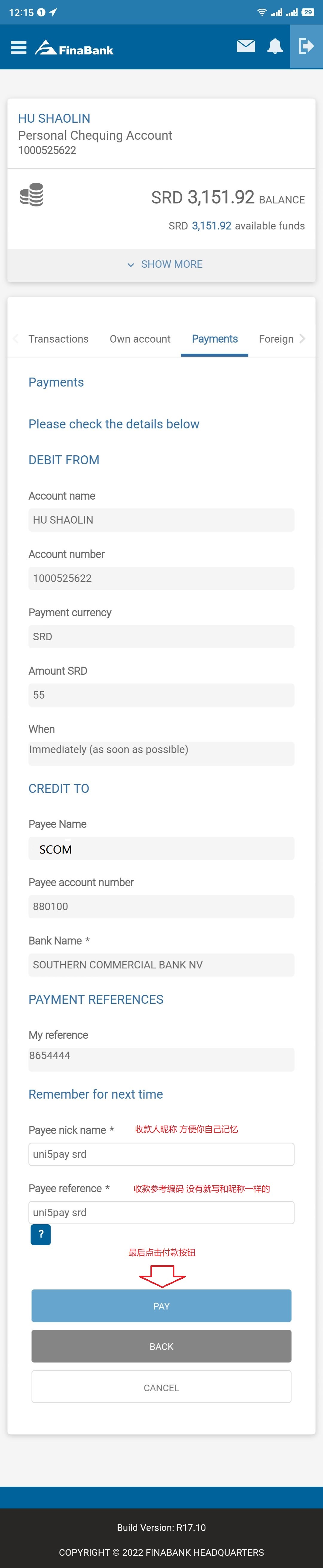Viewport: 323px width, 1568px height.
Task: Edit the Payee nick name field
Action: 161,1154
